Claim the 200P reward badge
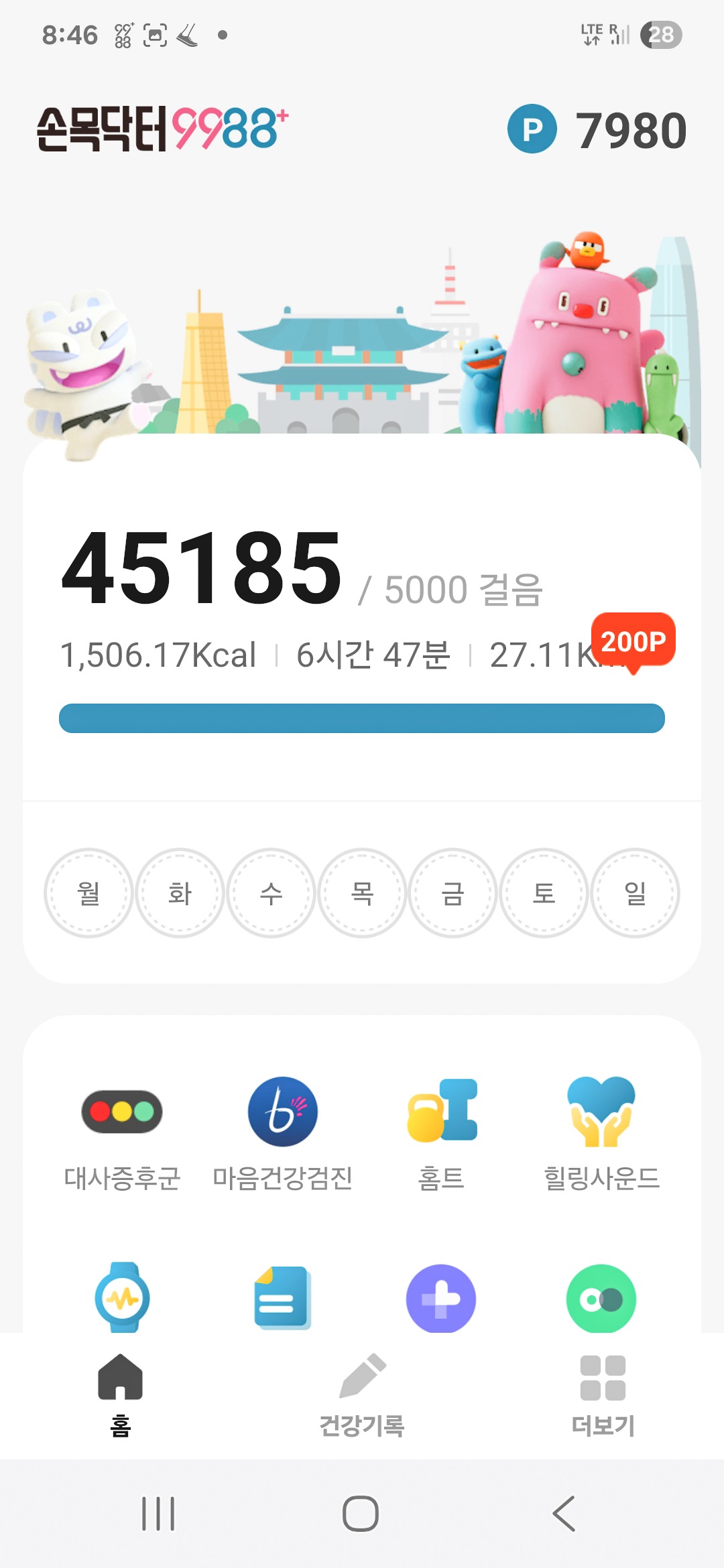This screenshot has height=1568, width=724. [x=633, y=641]
